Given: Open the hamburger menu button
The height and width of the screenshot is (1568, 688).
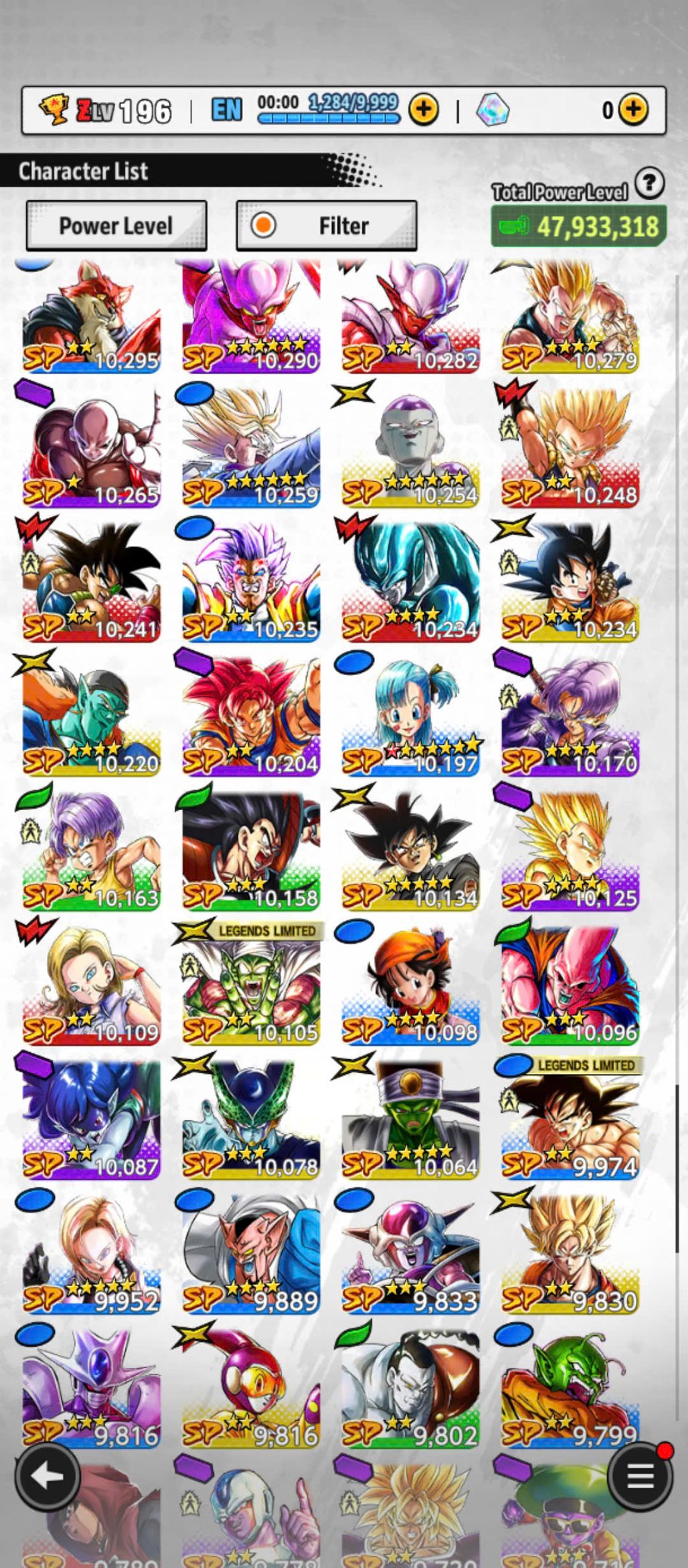Looking at the screenshot, I should [639, 1475].
